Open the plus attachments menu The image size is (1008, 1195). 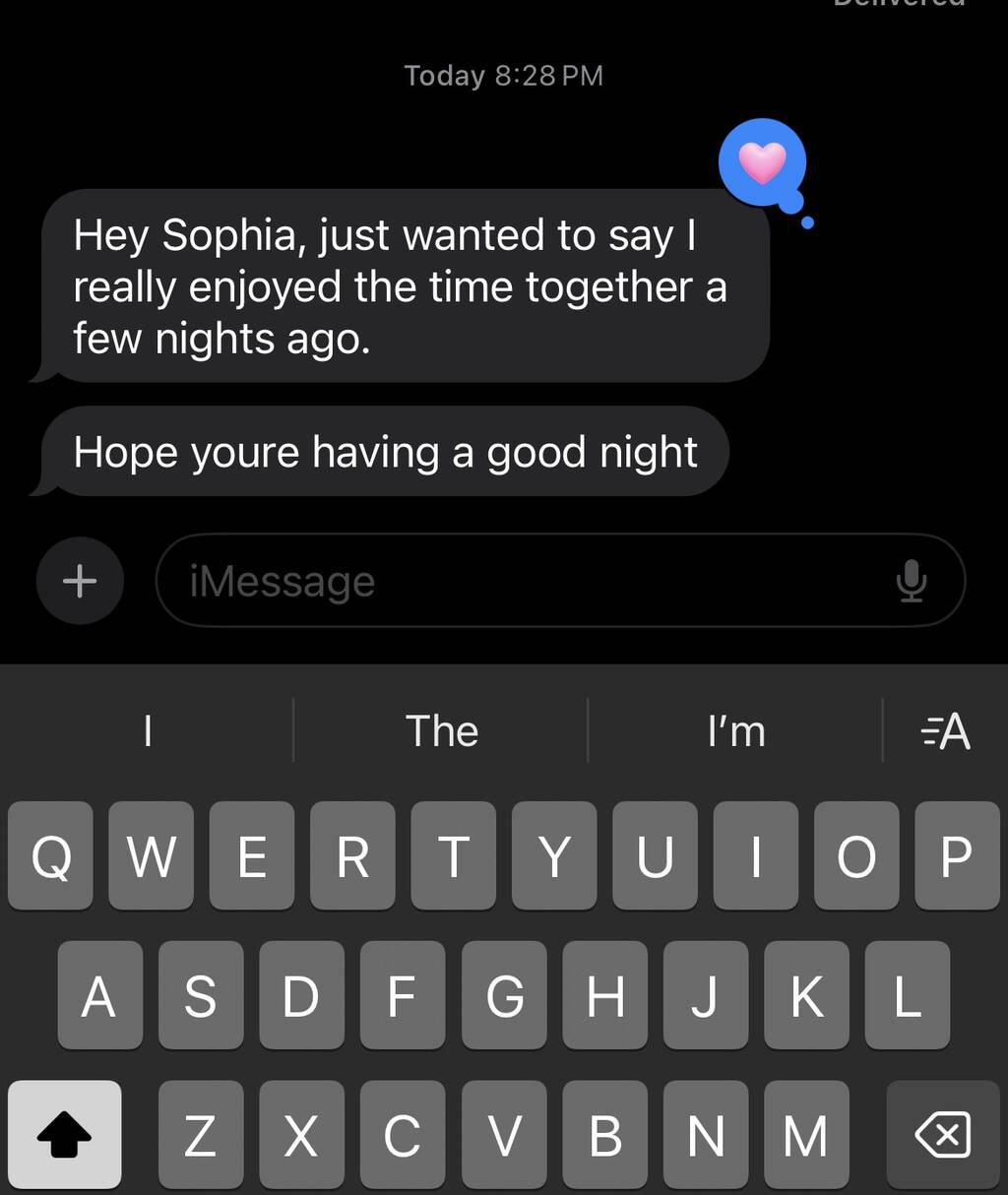(80, 581)
